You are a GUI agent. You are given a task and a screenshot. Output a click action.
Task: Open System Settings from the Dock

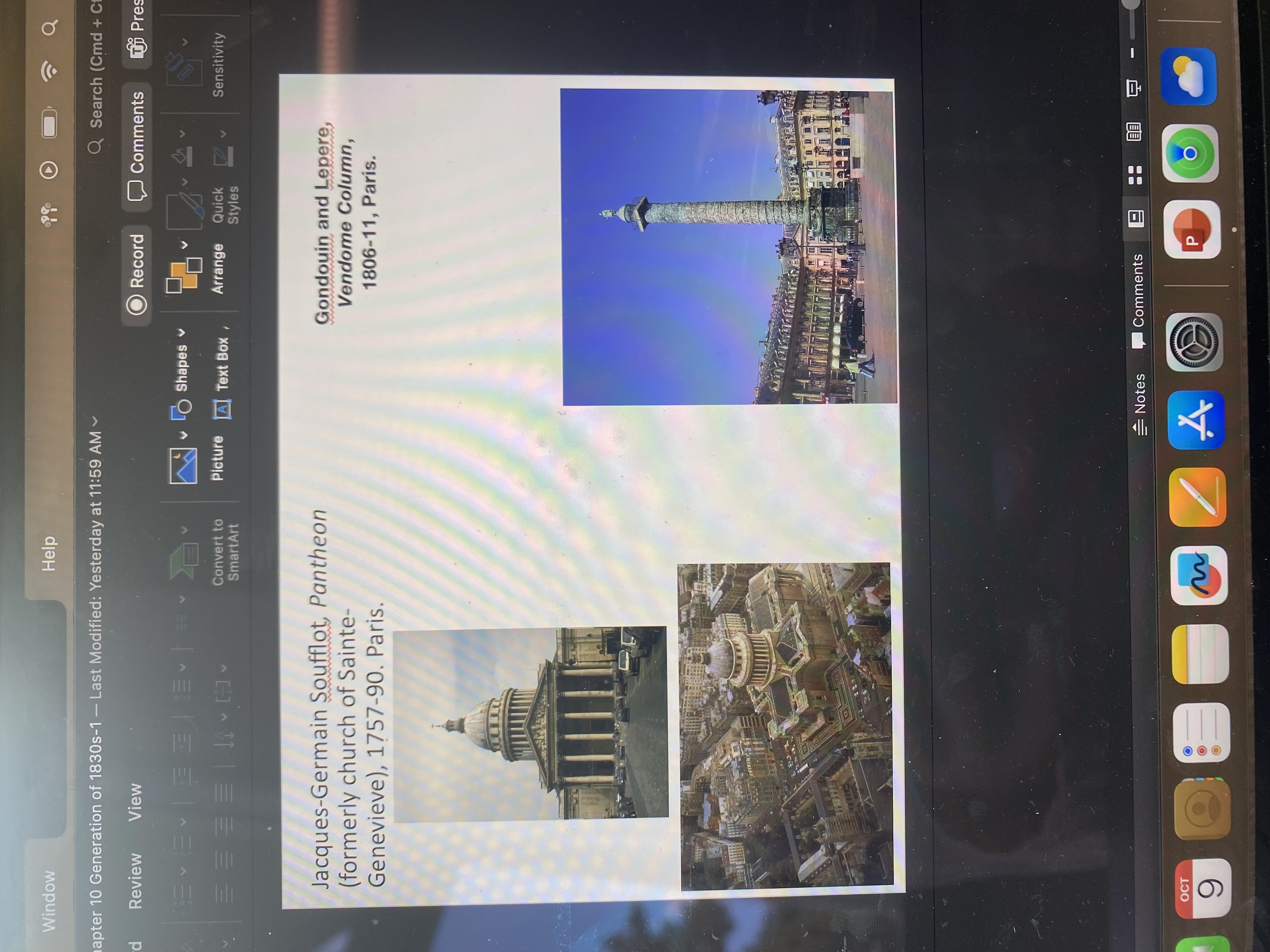[1194, 342]
